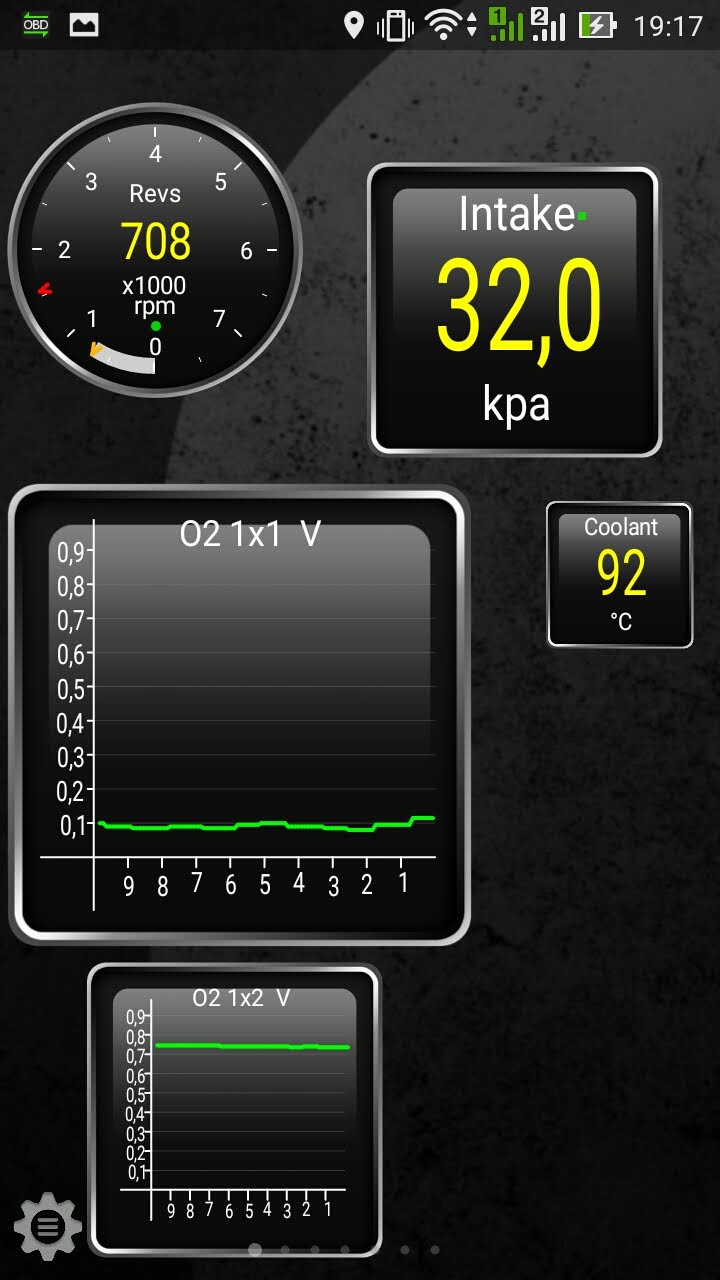
Task: Tap the Revs rpm gauge
Action: (x=155, y=250)
